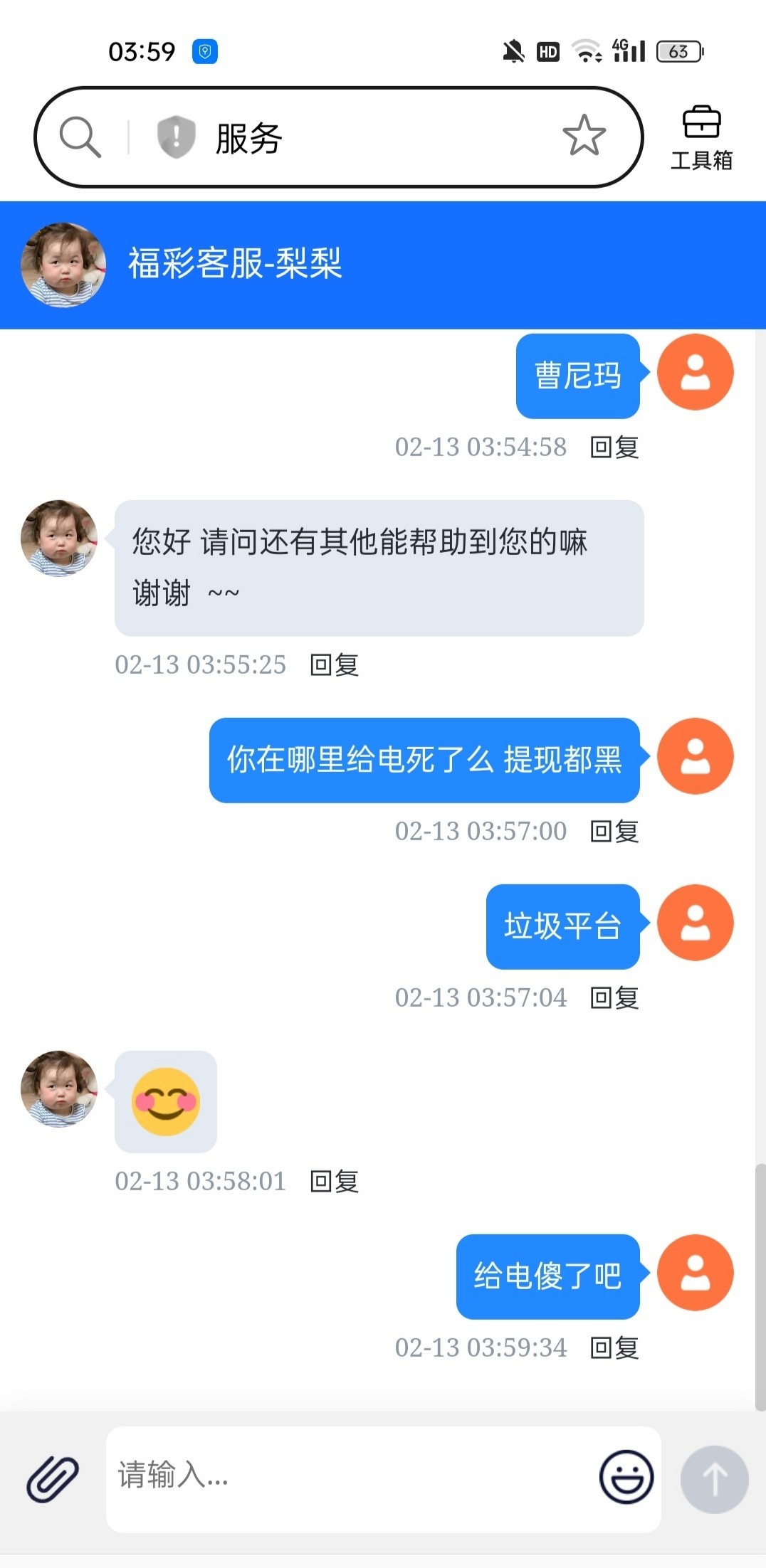The width and height of the screenshot is (766, 1568).
Task: Bookmark this page with the star
Action: point(584,136)
